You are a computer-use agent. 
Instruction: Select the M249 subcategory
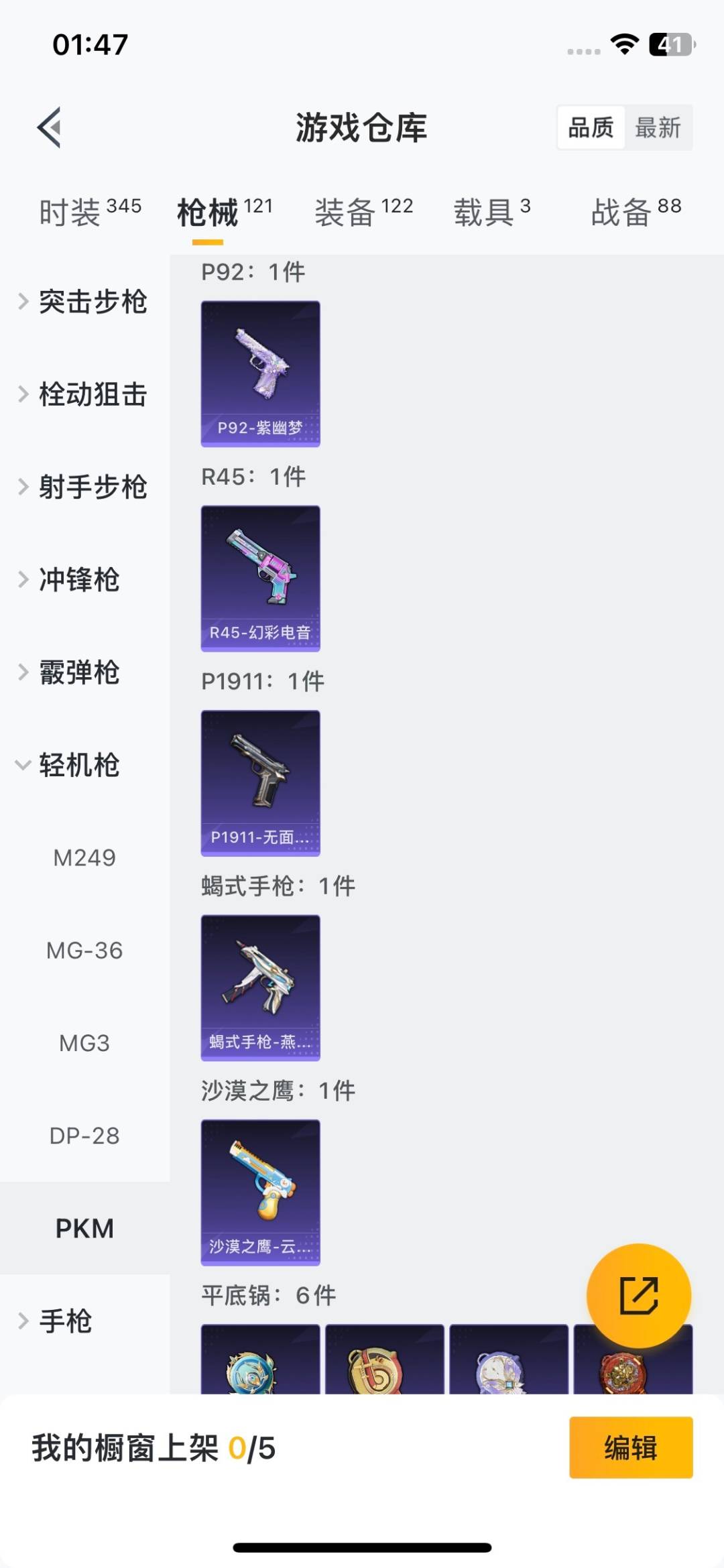pyautogui.click(x=85, y=857)
